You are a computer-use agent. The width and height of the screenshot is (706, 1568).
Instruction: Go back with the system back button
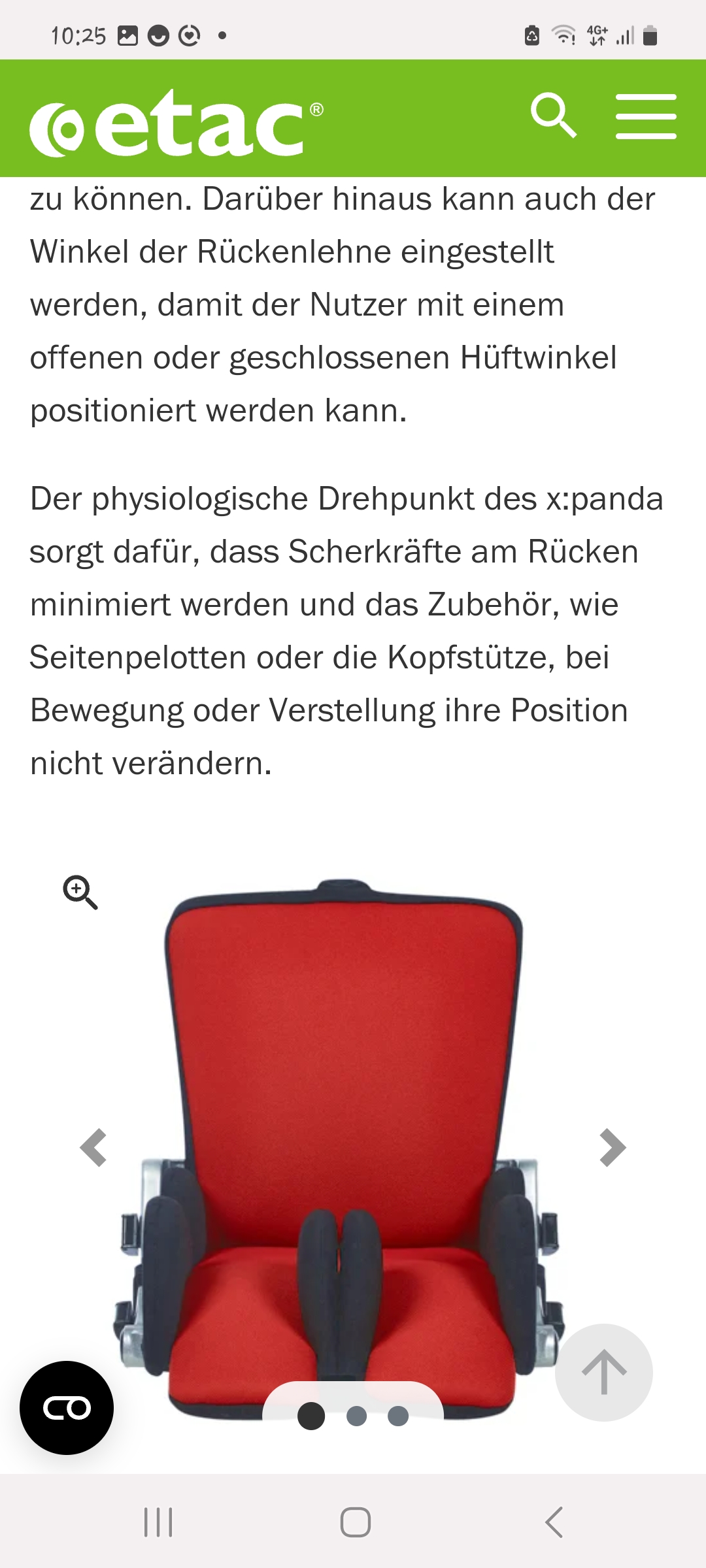(x=554, y=1522)
